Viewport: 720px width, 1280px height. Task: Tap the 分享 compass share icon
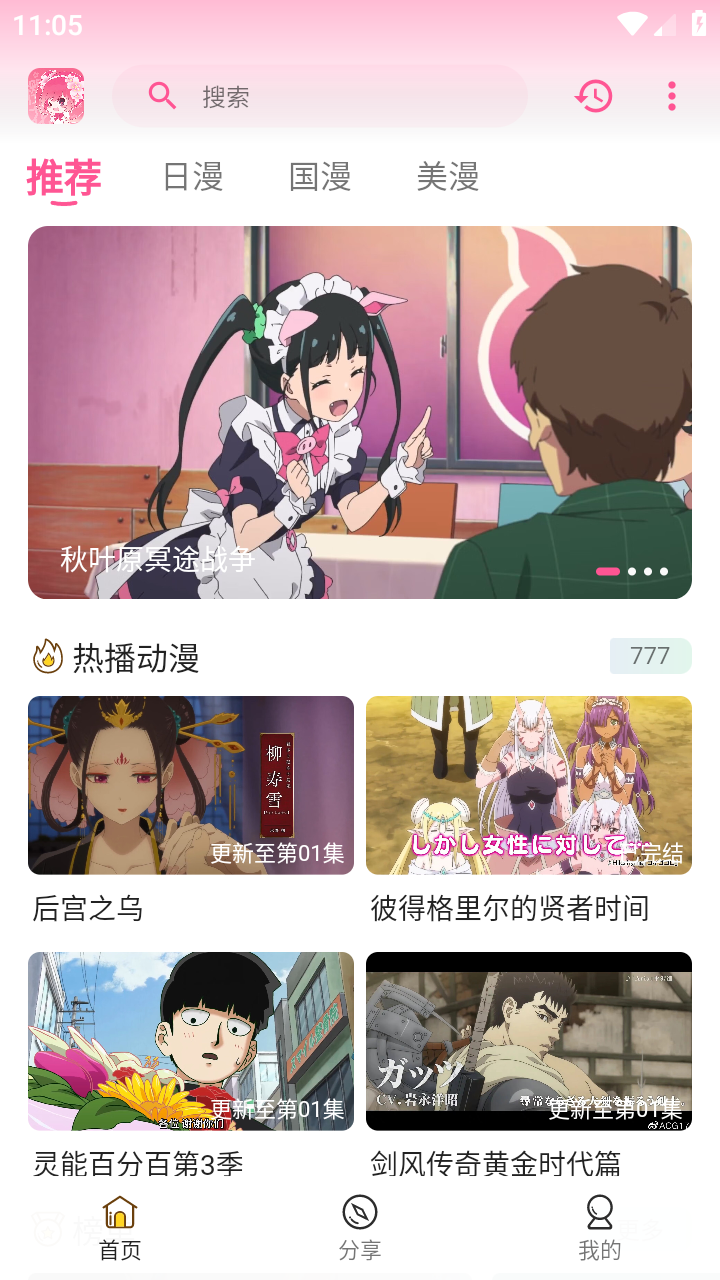(360, 1212)
